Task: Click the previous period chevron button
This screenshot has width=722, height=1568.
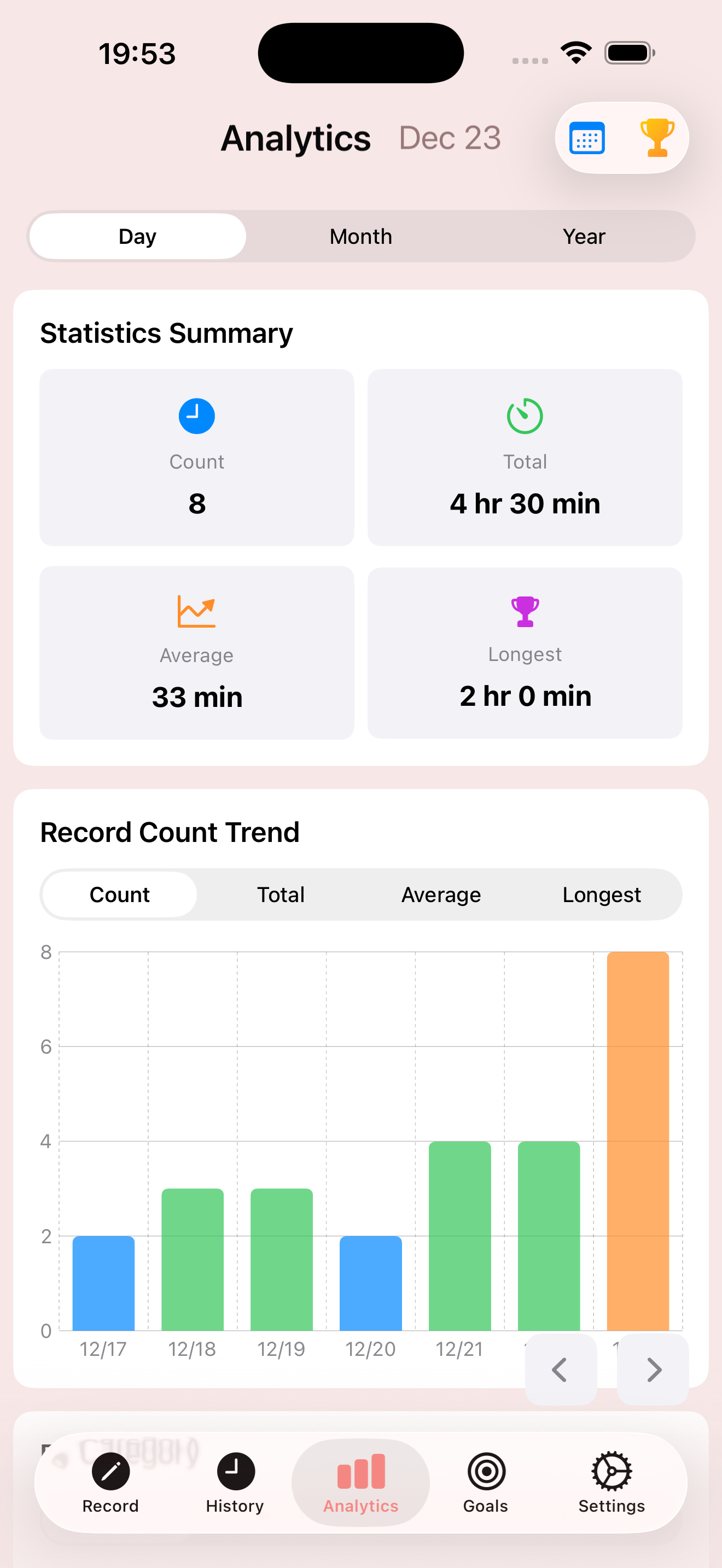Action: pos(560,1370)
